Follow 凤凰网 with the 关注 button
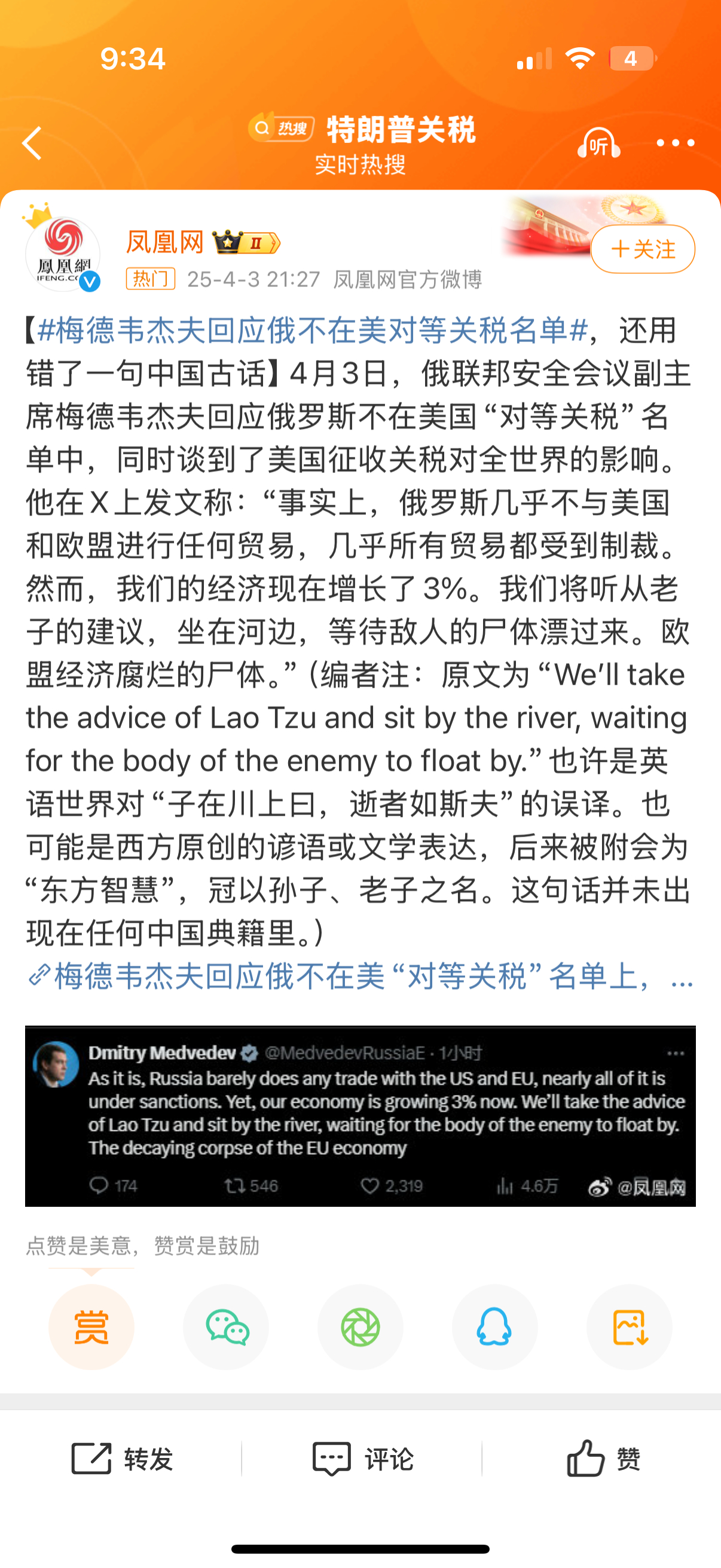The height and width of the screenshot is (1568, 721). [x=643, y=249]
